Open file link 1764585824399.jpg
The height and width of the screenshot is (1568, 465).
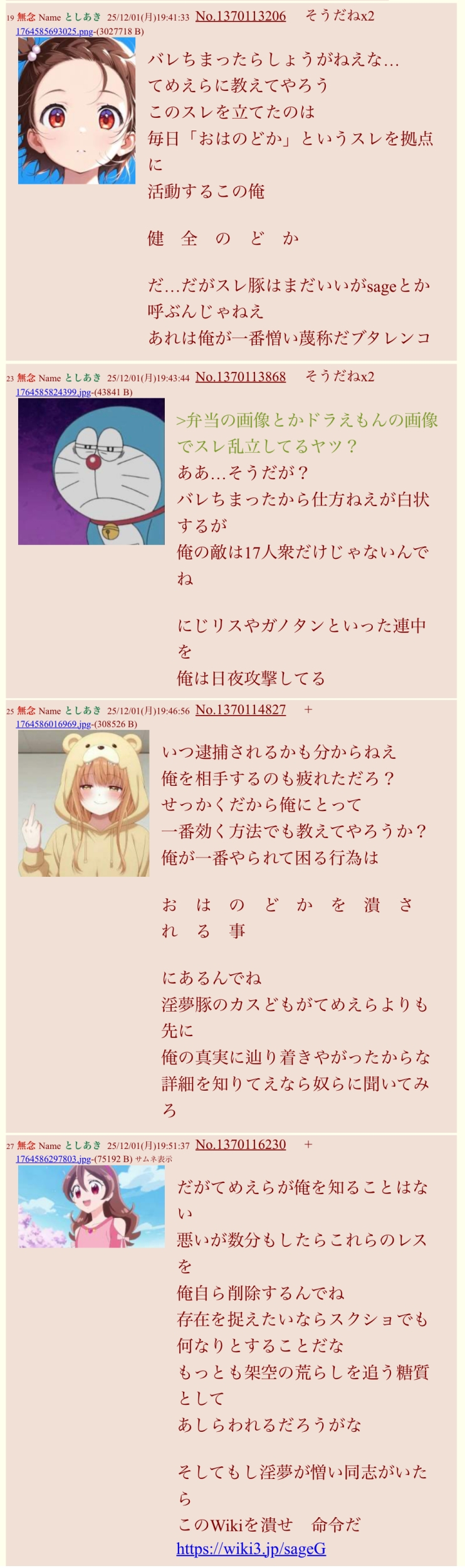54,392
